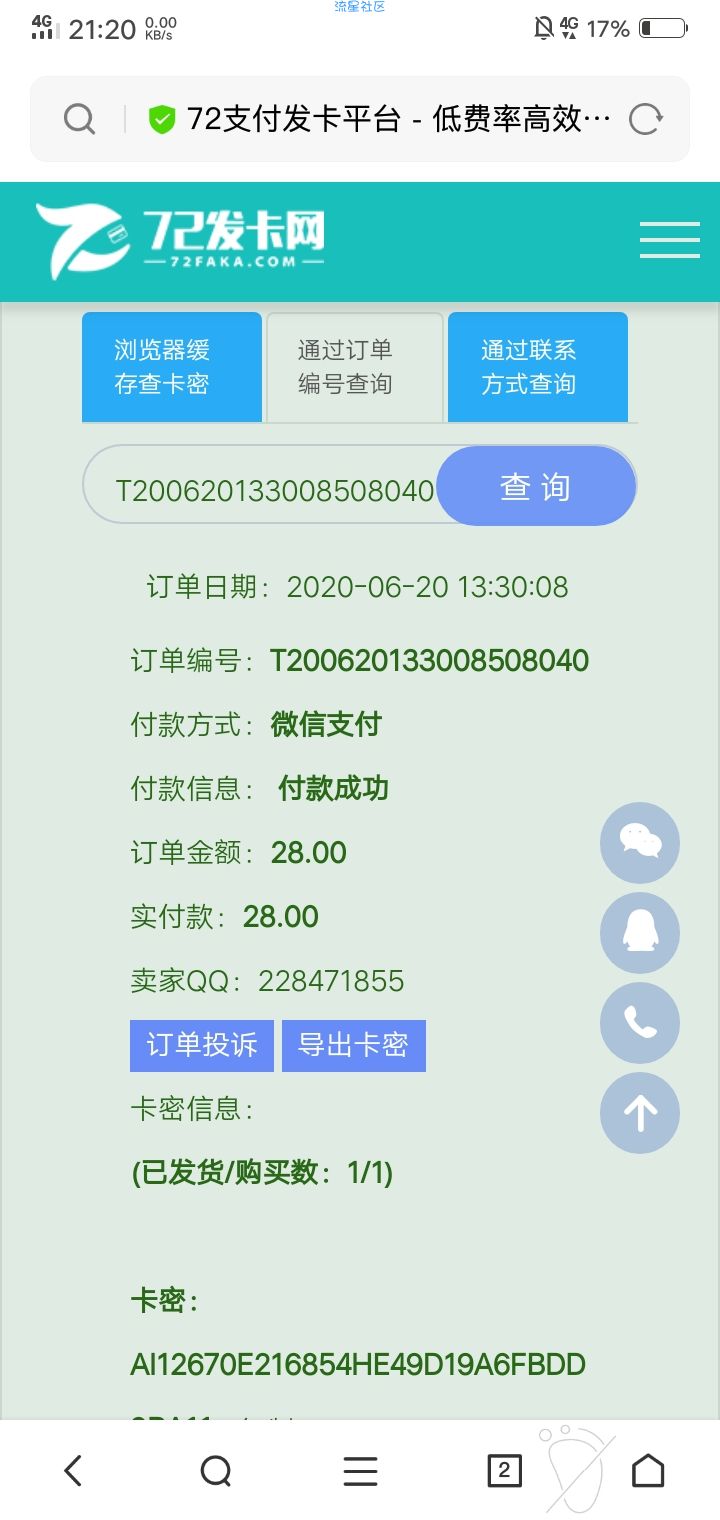The height and width of the screenshot is (1520, 720).
Task: Reload the page with the refresh icon
Action: (x=645, y=120)
